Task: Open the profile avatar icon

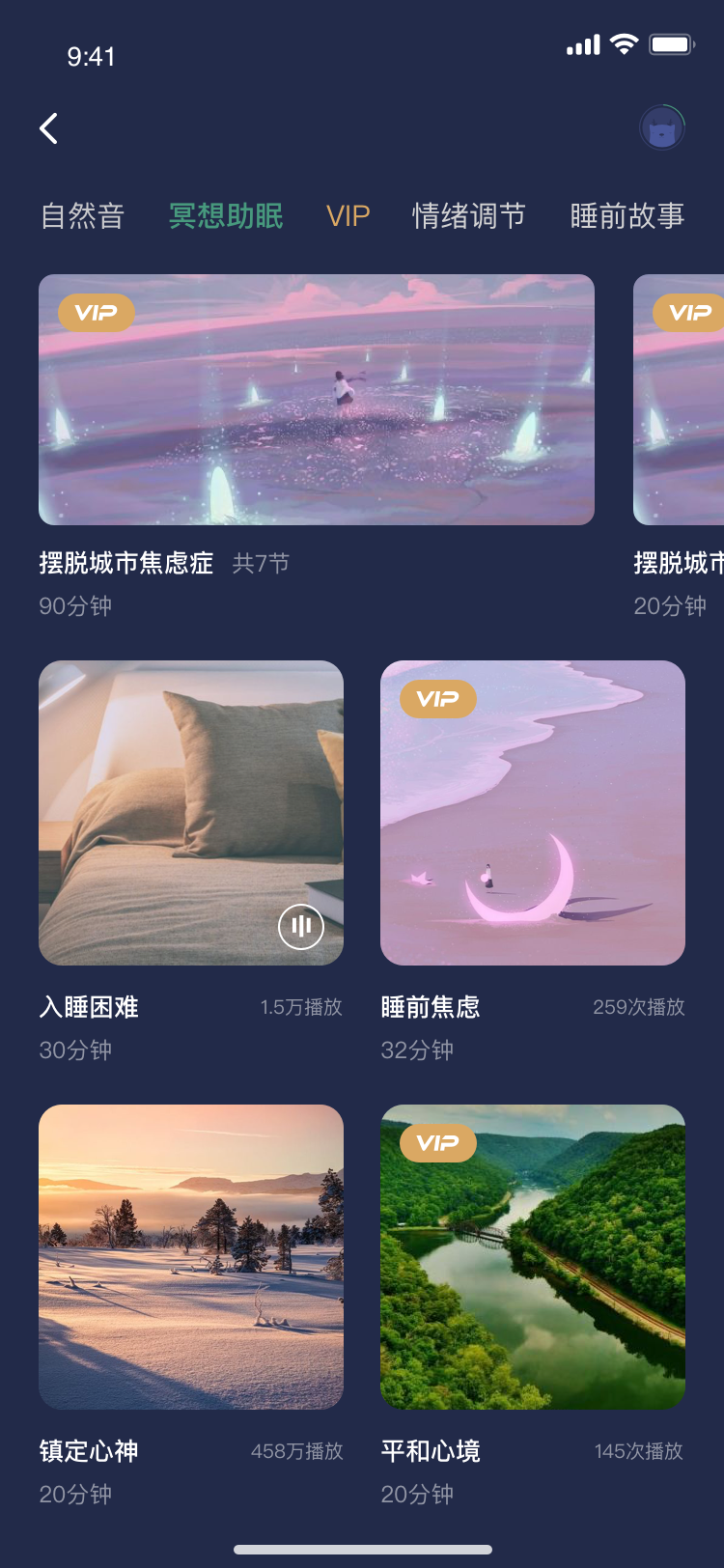Action: 661,126
